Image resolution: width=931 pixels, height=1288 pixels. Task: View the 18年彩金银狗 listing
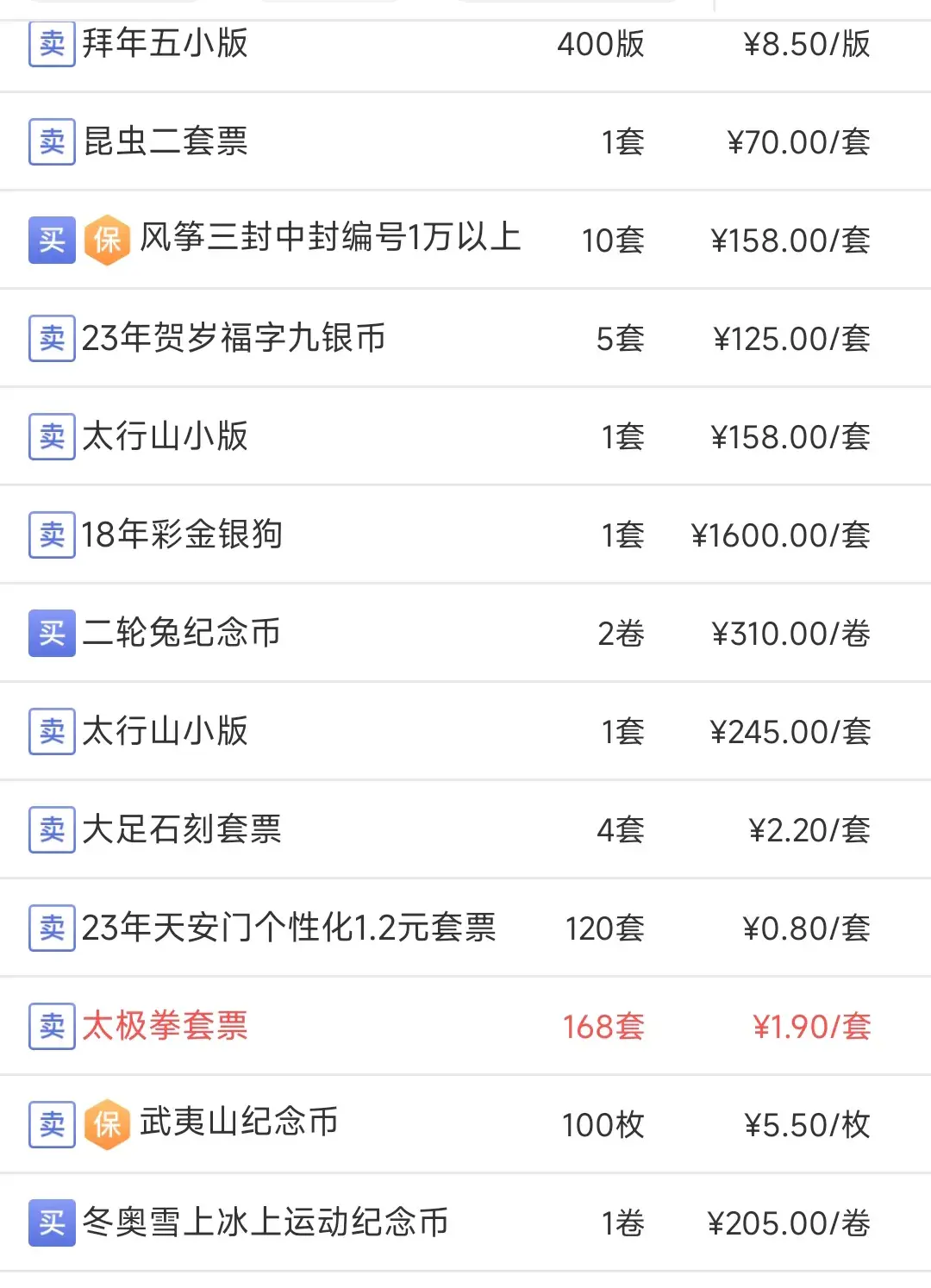click(182, 535)
